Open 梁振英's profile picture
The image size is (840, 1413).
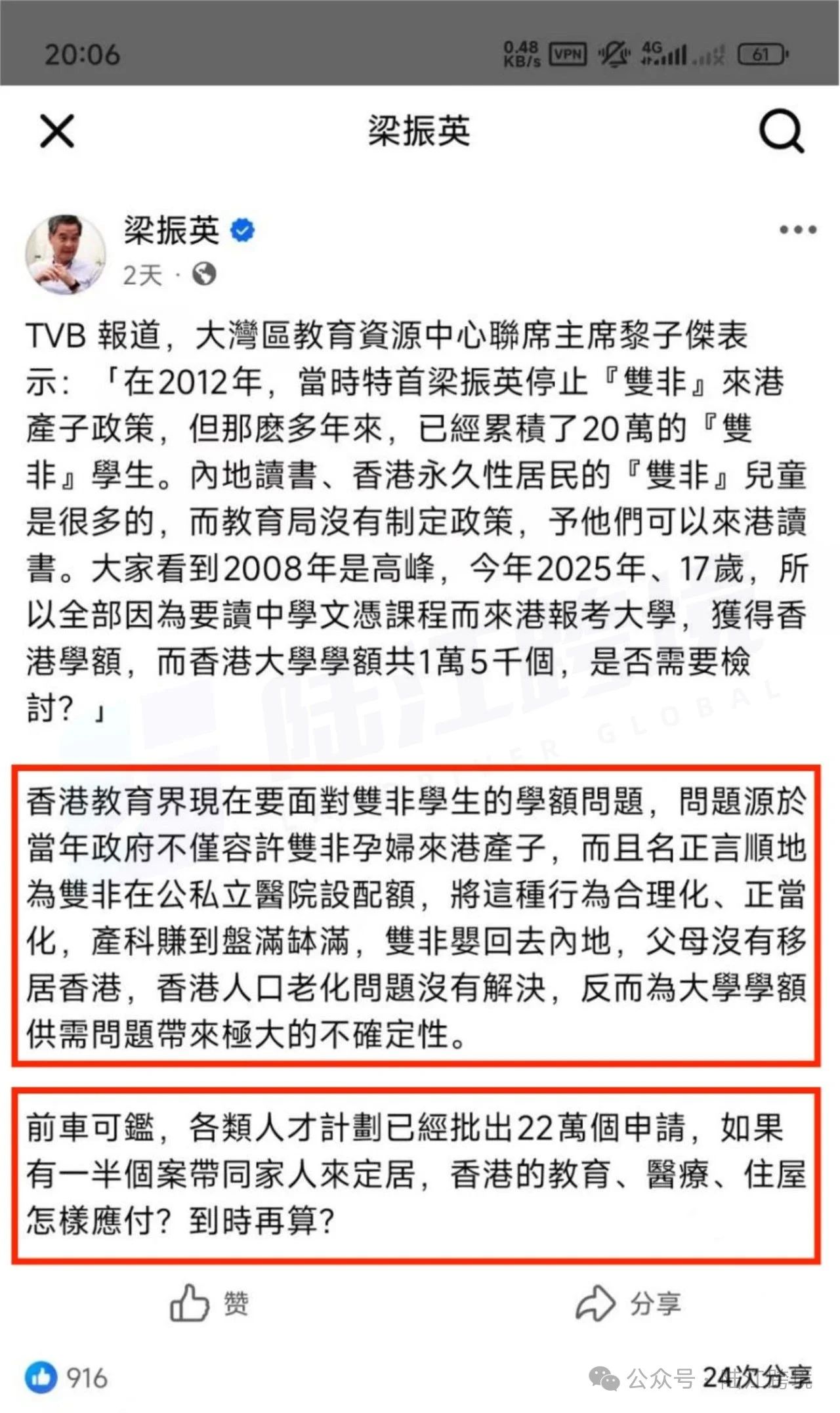coord(65,253)
